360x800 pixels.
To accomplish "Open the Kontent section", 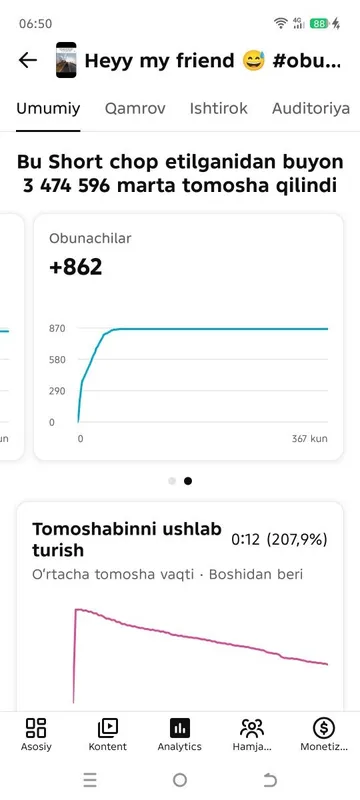I will coord(108,735).
